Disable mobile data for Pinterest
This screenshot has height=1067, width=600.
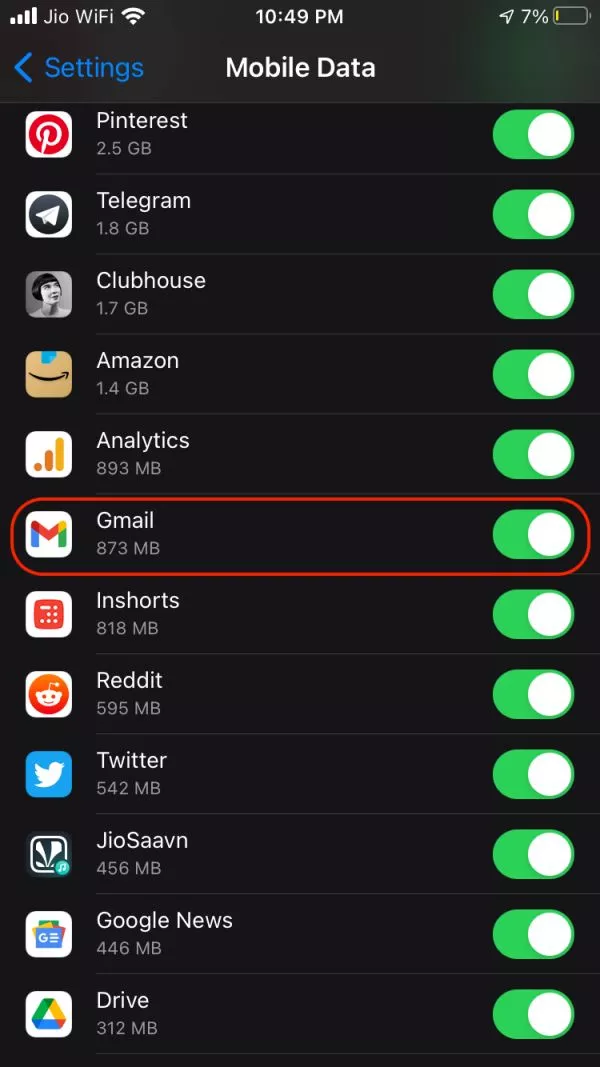click(533, 134)
